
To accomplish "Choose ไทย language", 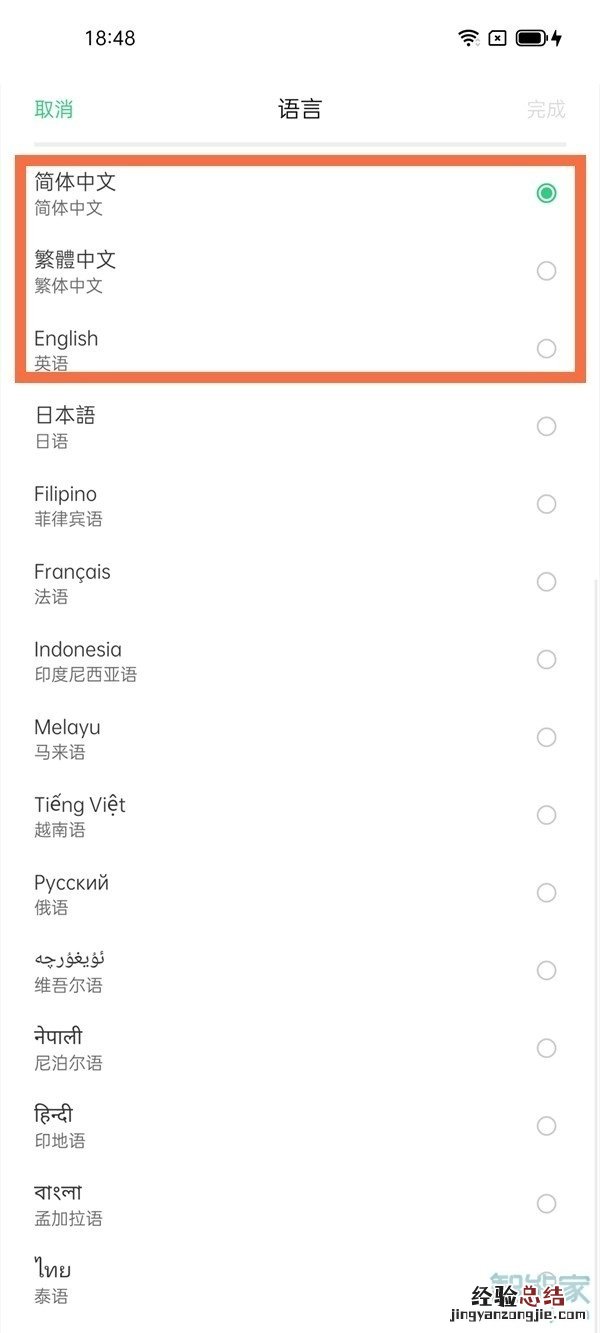I will 300,1282.
